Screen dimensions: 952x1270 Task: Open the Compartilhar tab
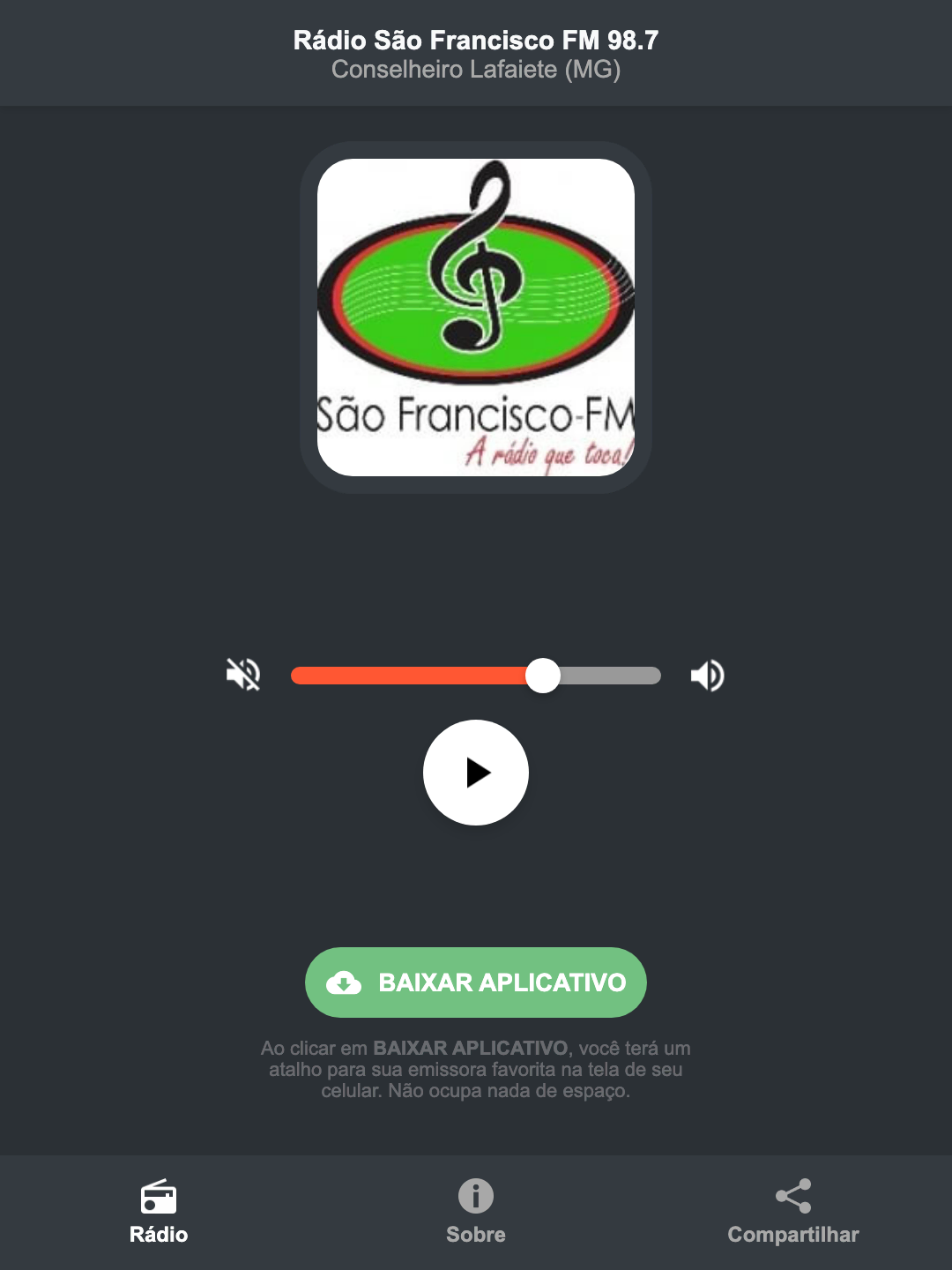point(792,1217)
